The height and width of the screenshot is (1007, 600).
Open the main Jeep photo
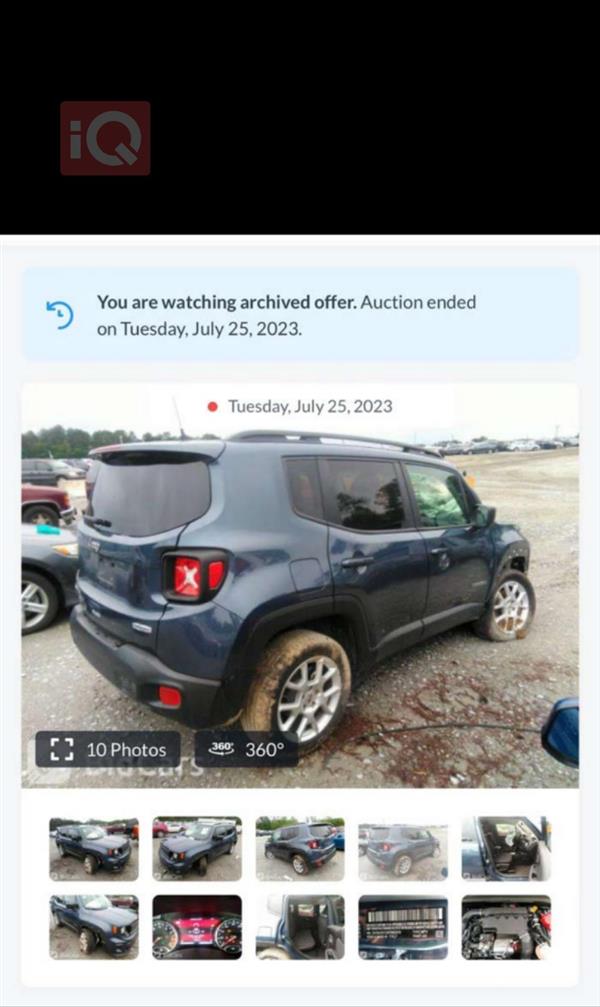tap(300, 580)
